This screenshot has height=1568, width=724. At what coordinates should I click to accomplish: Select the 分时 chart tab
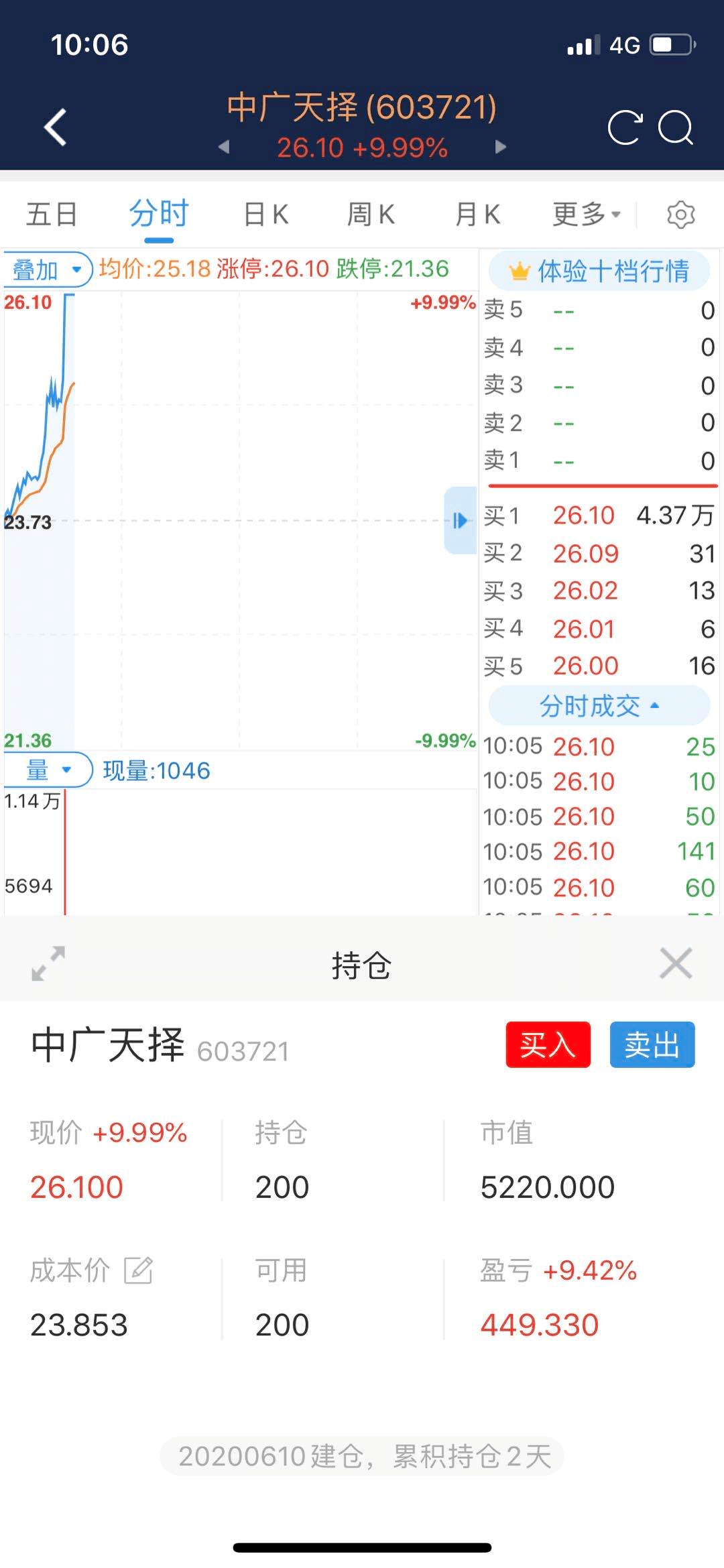pyautogui.click(x=159, y=215)
